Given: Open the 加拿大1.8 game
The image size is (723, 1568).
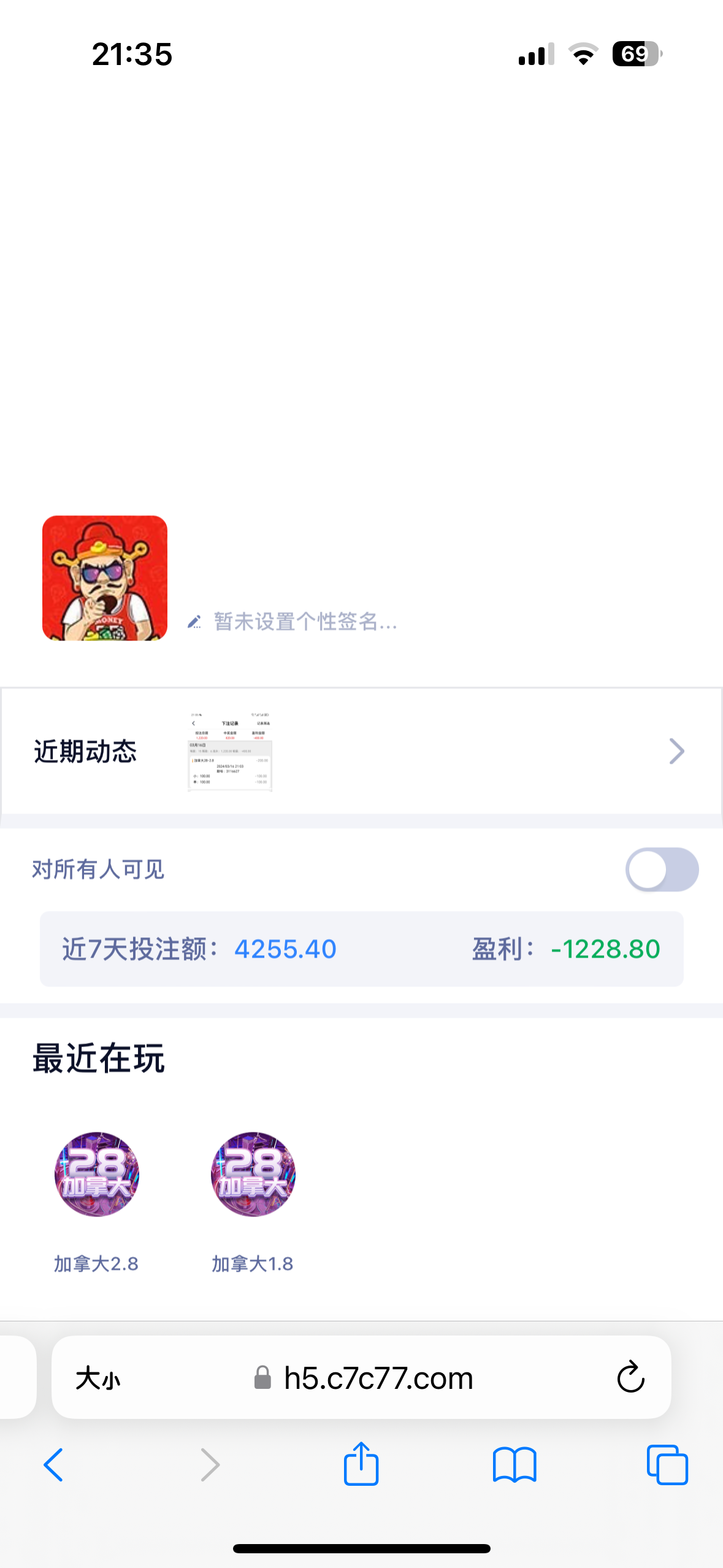Looking at the screenshot, I should tap(253, 1174).
